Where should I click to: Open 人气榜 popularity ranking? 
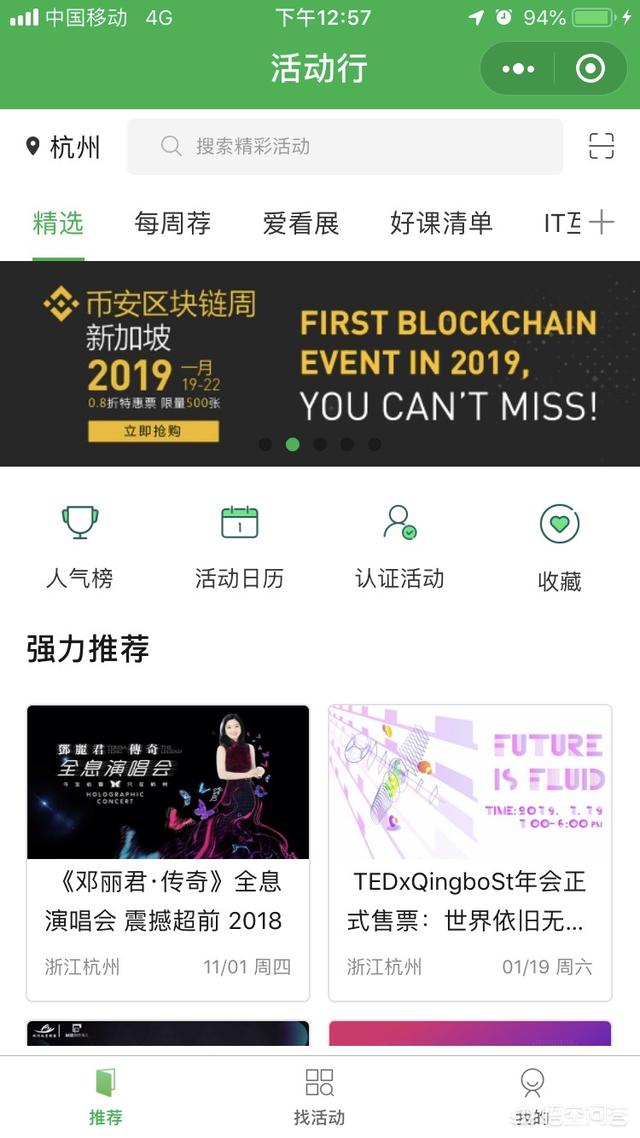pyautogui.click(x=80, y=547)
